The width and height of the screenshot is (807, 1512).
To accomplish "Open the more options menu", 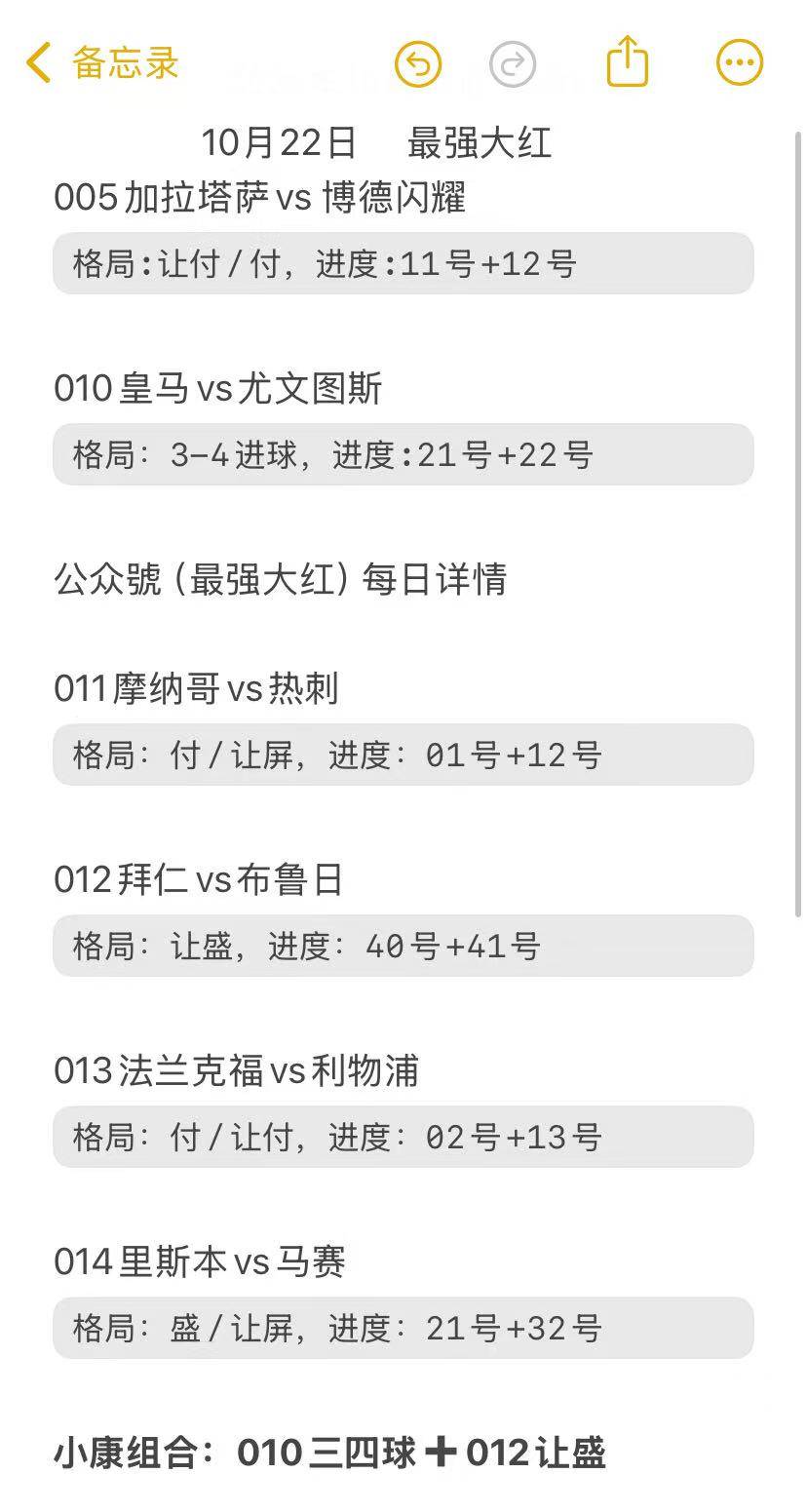I will pyautogui.click(x=740, y=63).
